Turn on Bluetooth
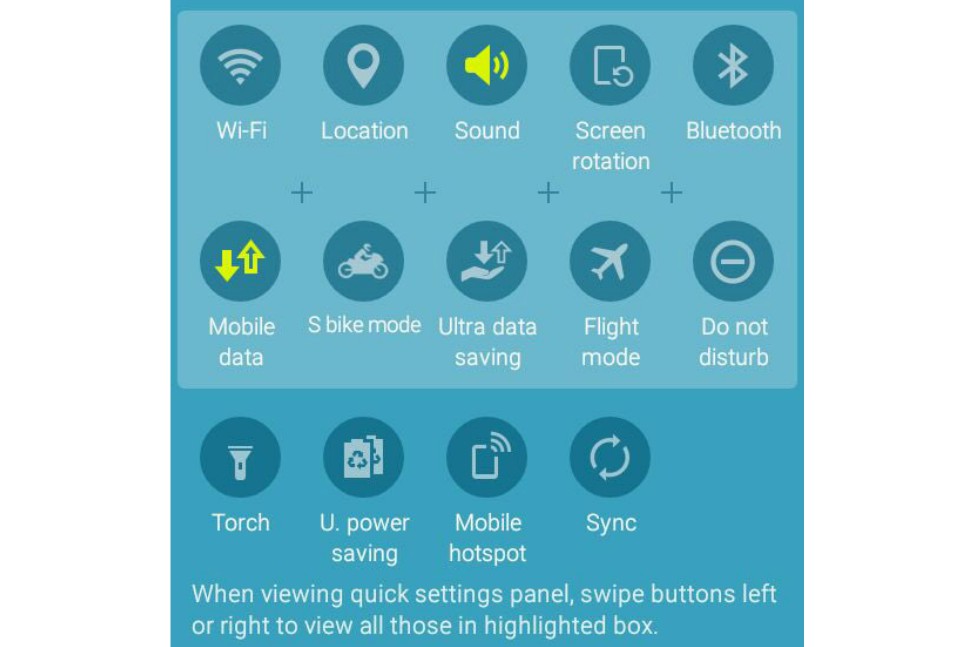Image resolution: width=974 pixels, height=647 pixels. pyautogui.click(x=733, y=65)
